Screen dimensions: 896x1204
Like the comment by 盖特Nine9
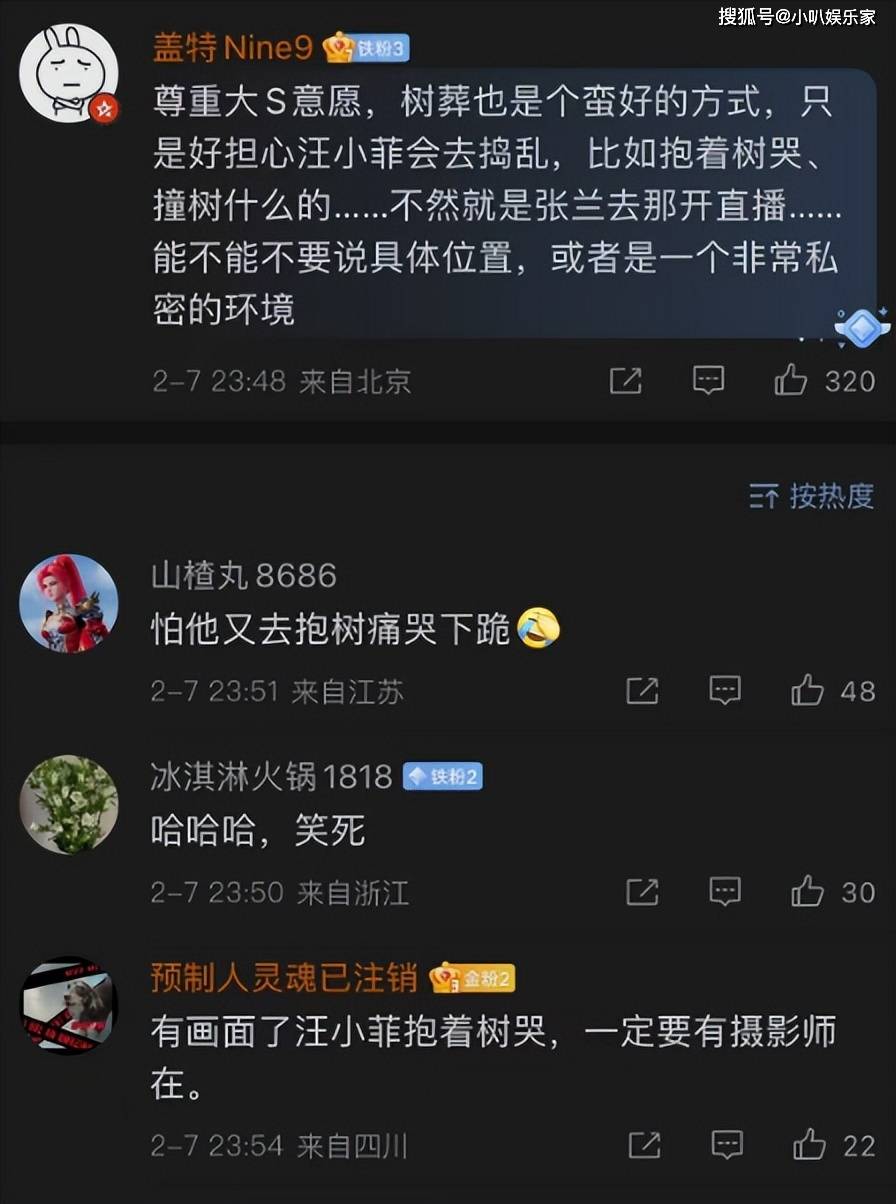point(790,380)
